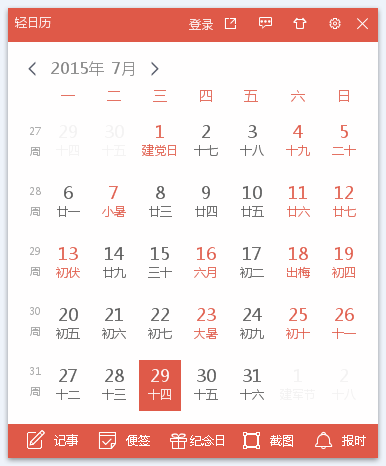The width and height of the screenshot is (386, 466).
Task: Open 便签 sticky notes
Action: coord(124,441)
